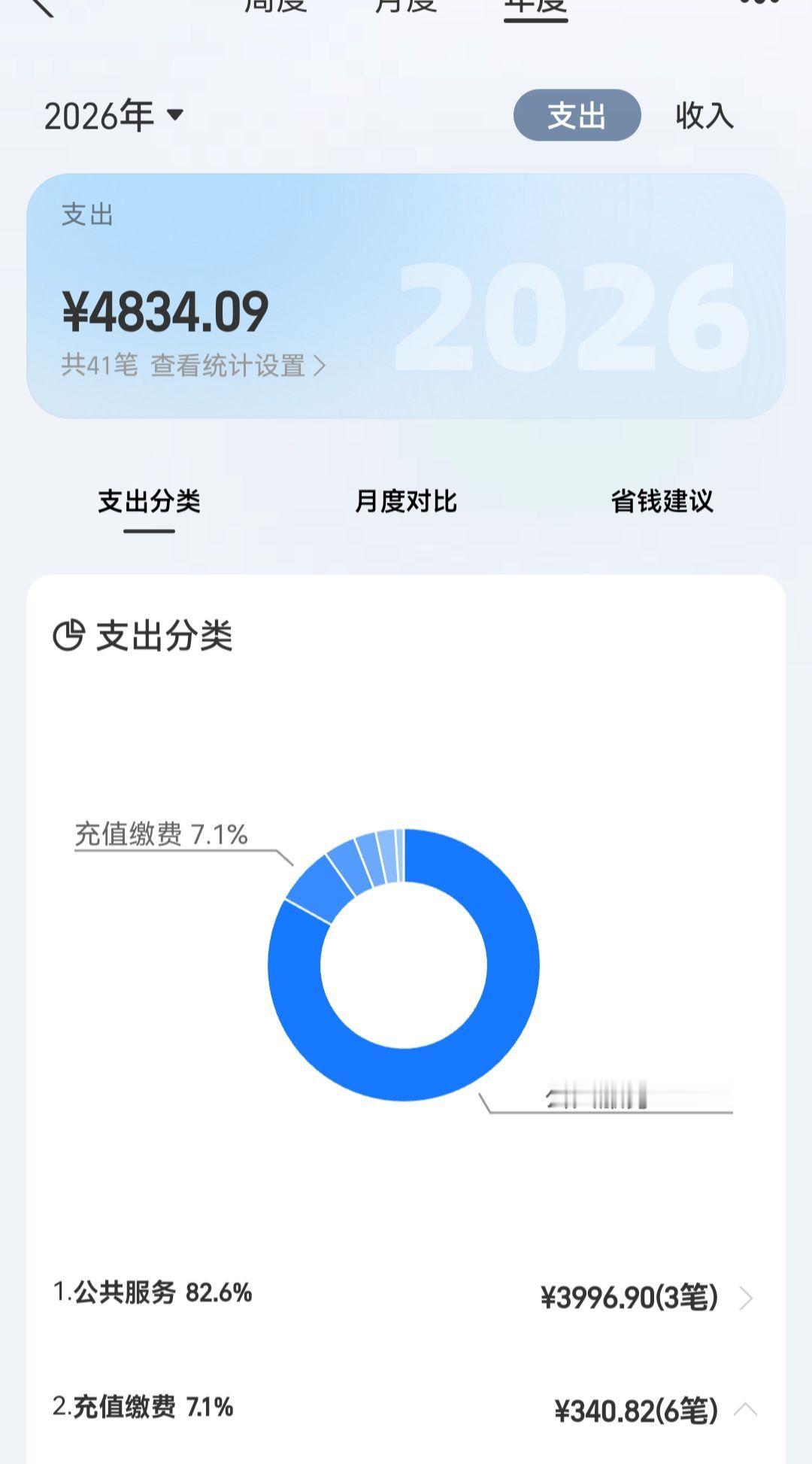Tap the back arrow at top left
This screenshot has width=812, height=1464.
45,8
